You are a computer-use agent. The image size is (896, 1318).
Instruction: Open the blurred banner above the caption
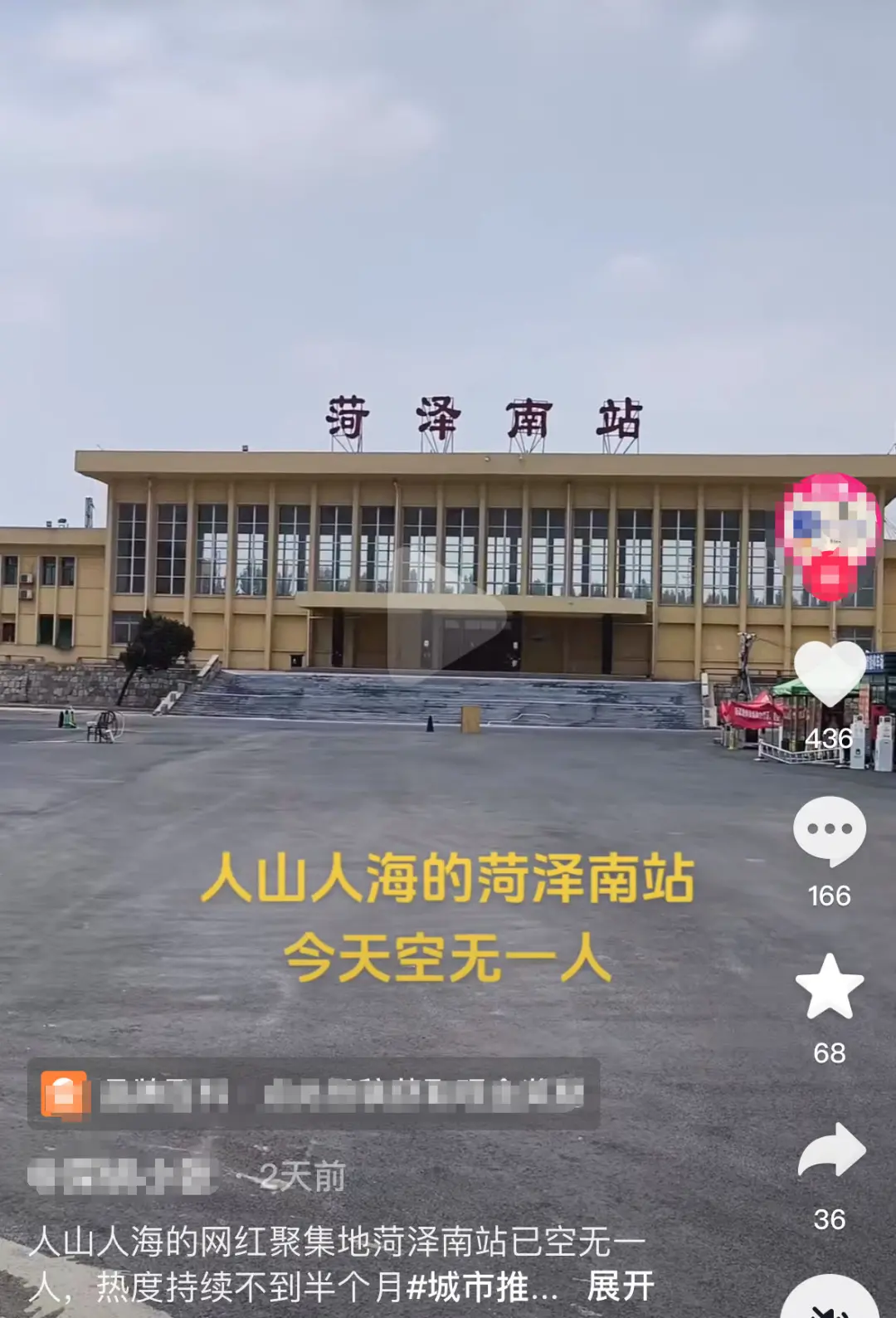[314, 1095]
